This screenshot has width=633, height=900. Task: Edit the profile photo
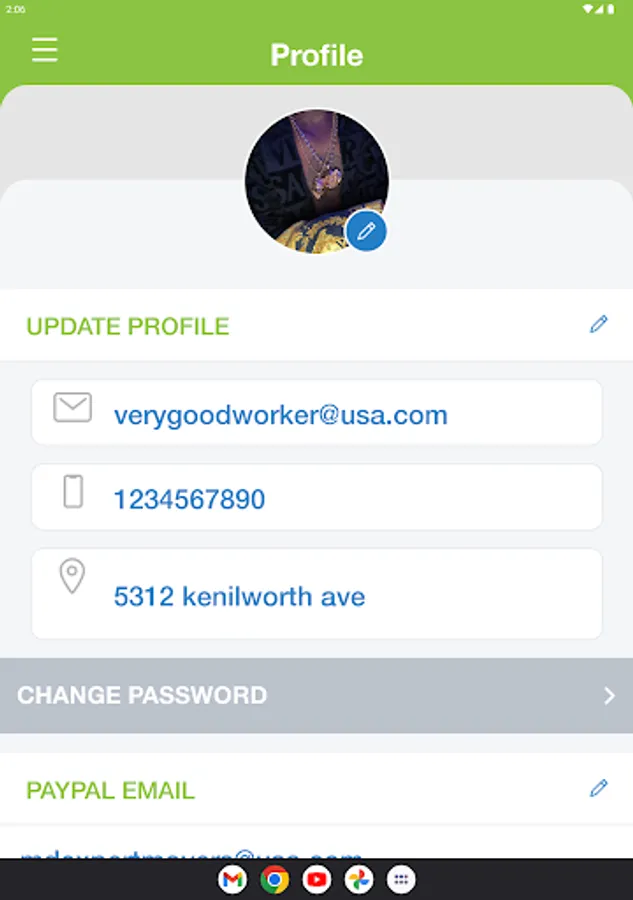pos(366,231)
